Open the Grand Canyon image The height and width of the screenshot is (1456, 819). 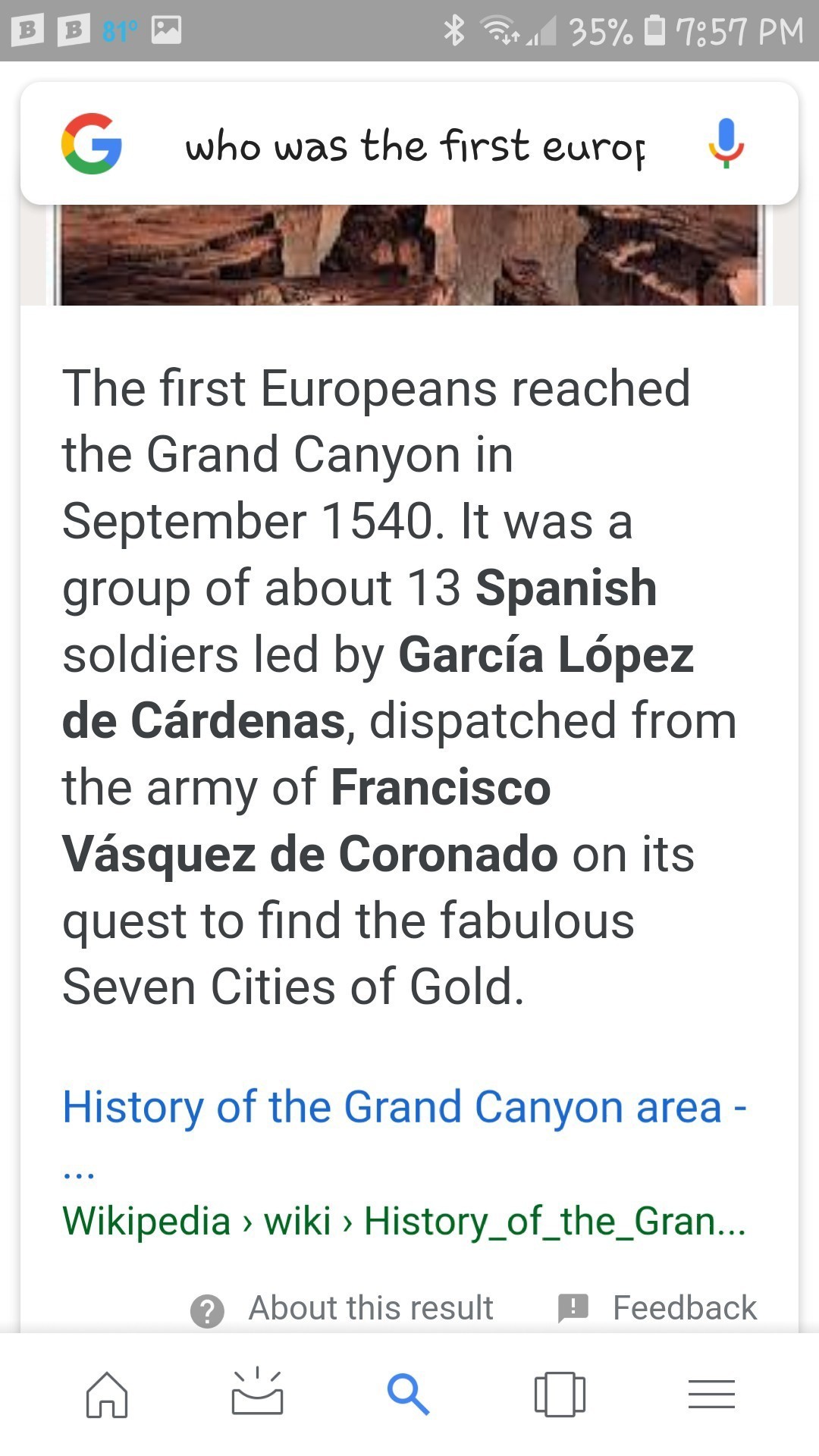coord(409,255)
